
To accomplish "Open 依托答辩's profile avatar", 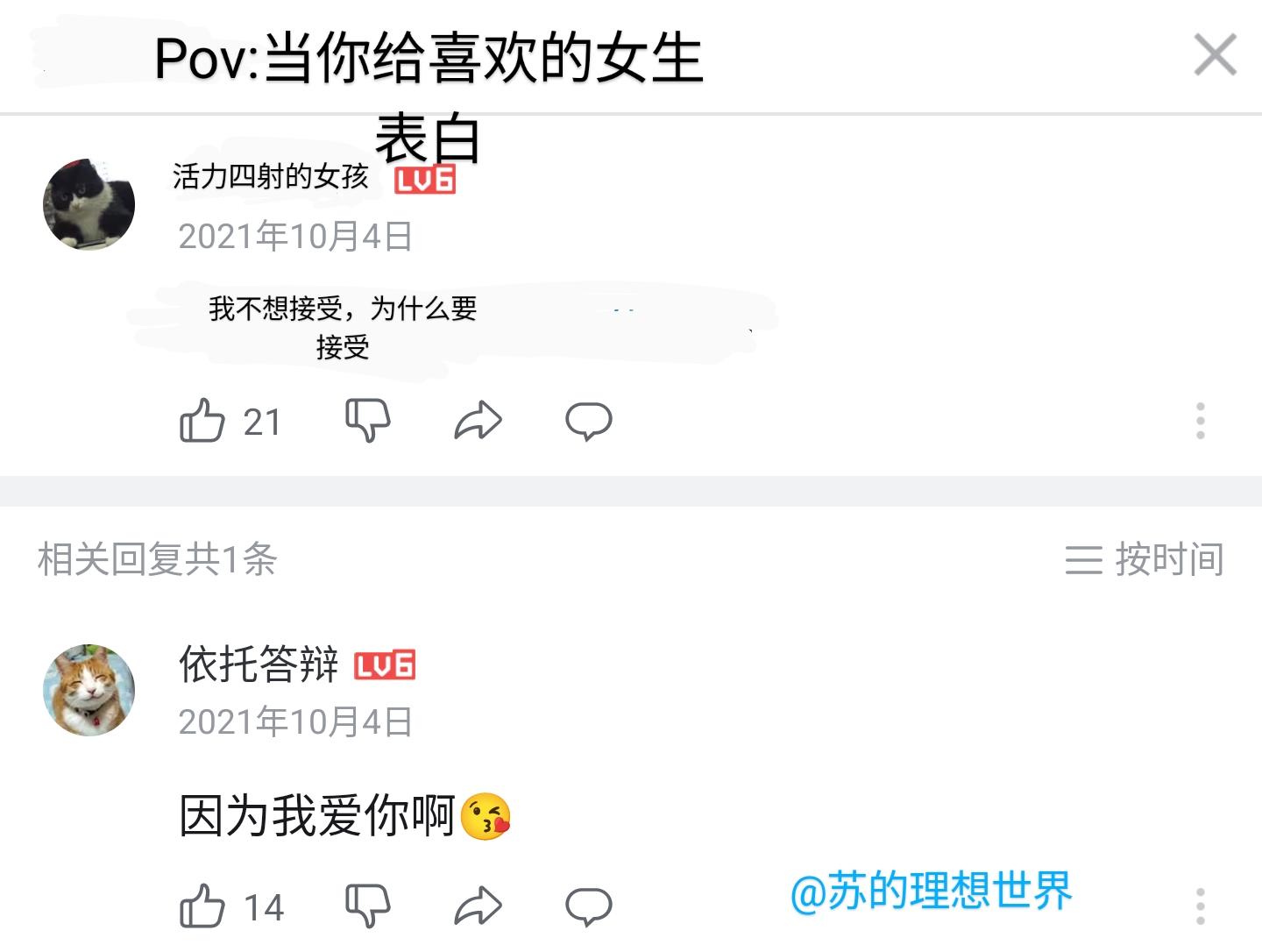I will 89,690.
